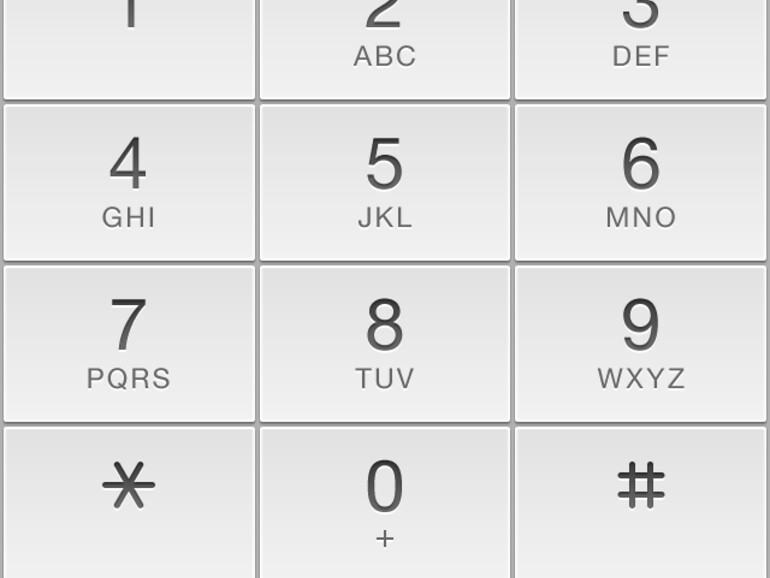This screenshot has width=770, height=578.
Task: Tap the 4 GHI key
Action: (128, 183)
